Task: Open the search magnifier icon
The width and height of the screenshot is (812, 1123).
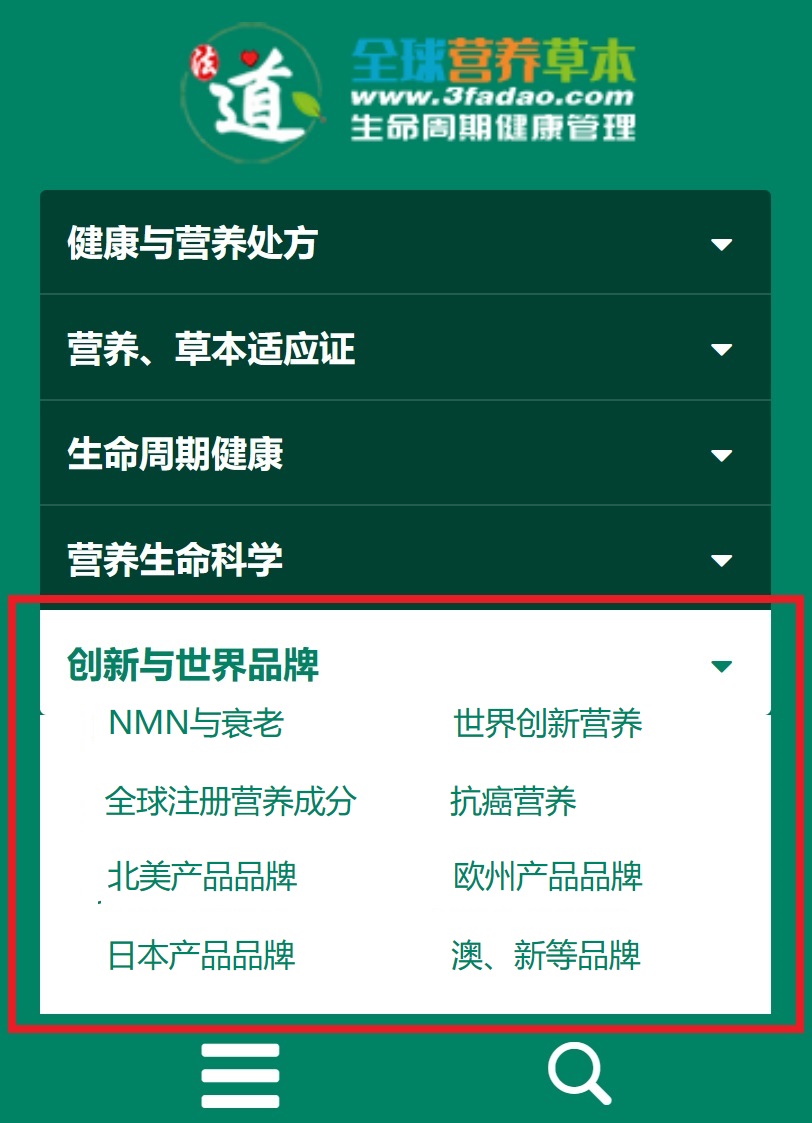Action: coord(578,1074)
